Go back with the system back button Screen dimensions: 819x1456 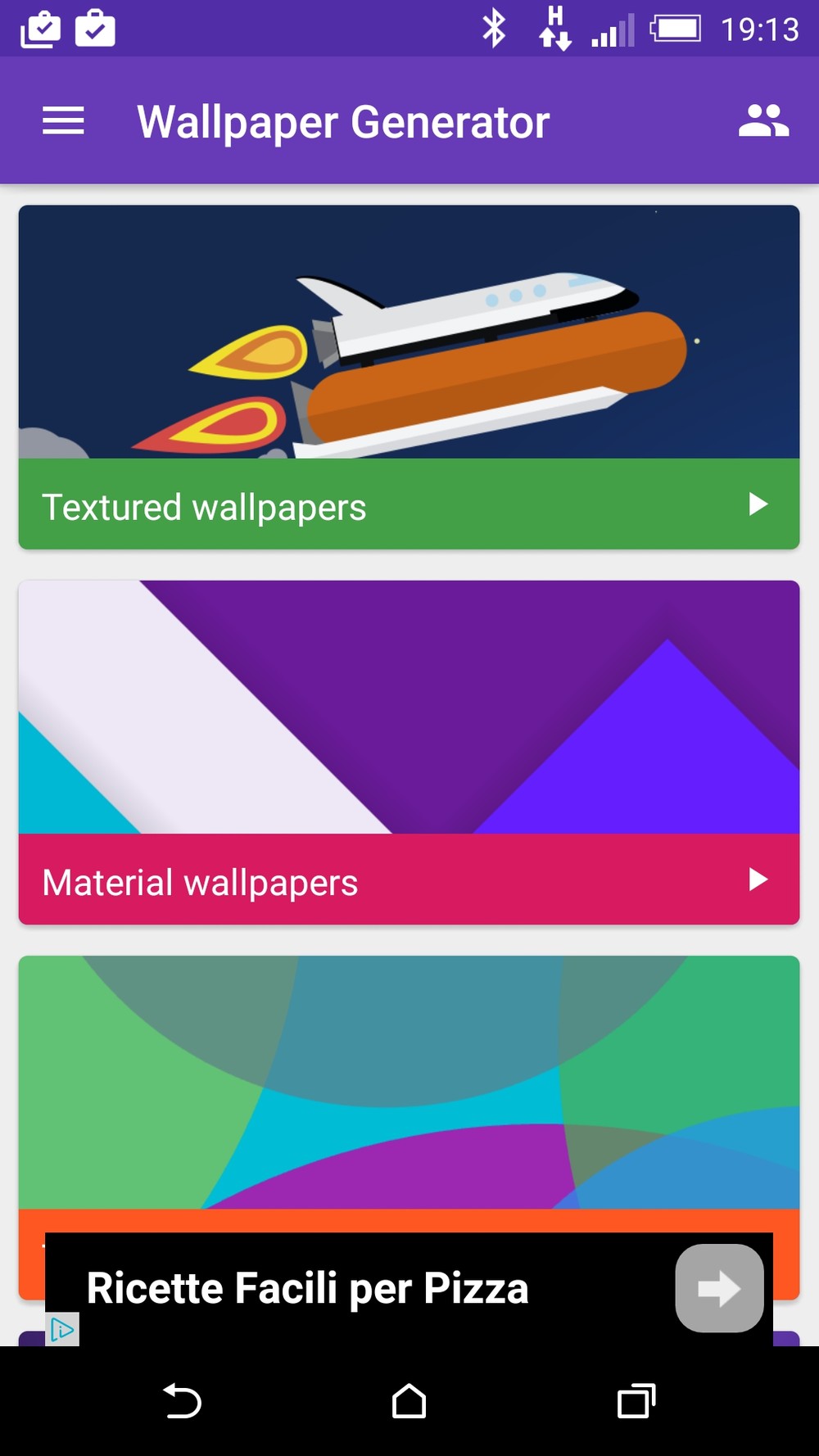(x=182, y=1400)
